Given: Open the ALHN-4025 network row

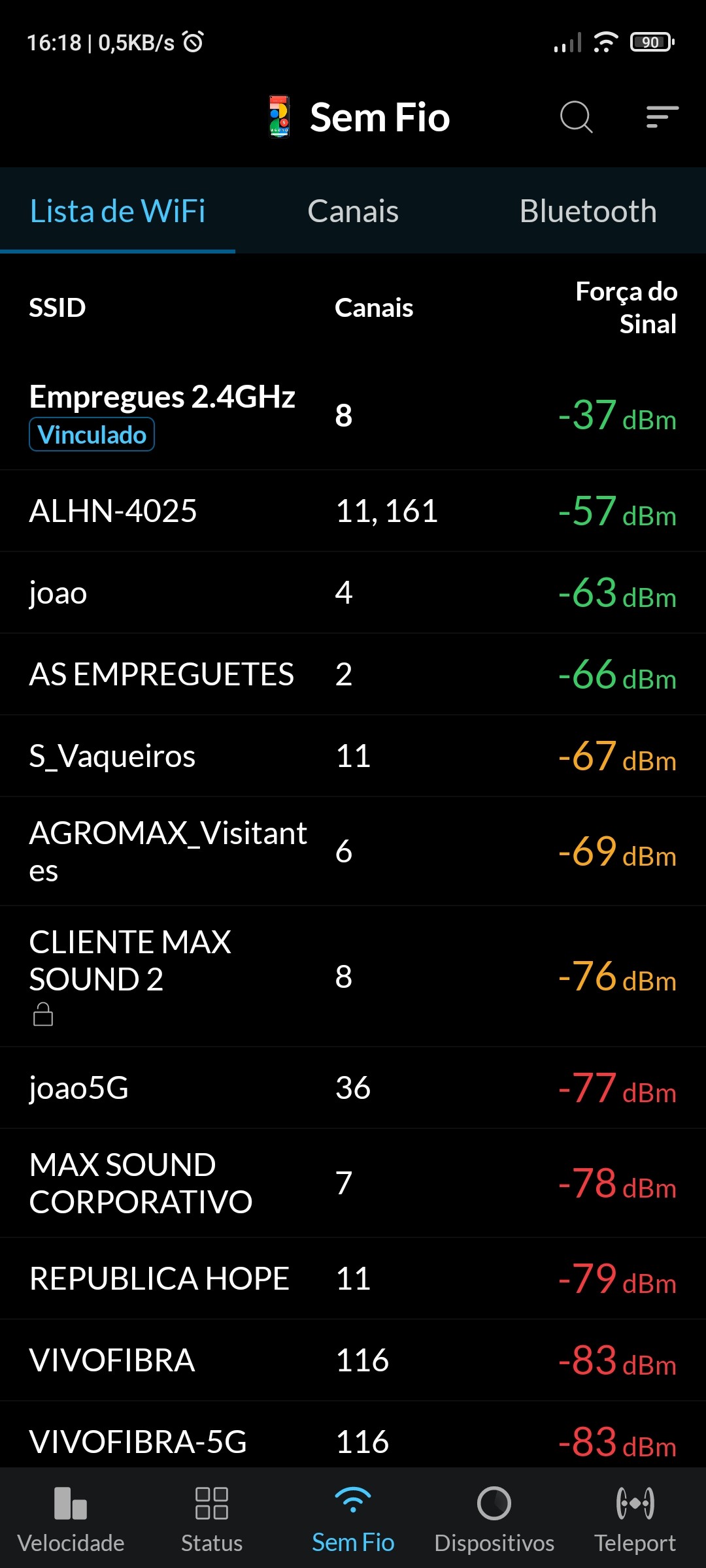Looking at the screenshot, I should tap(353, 511).
